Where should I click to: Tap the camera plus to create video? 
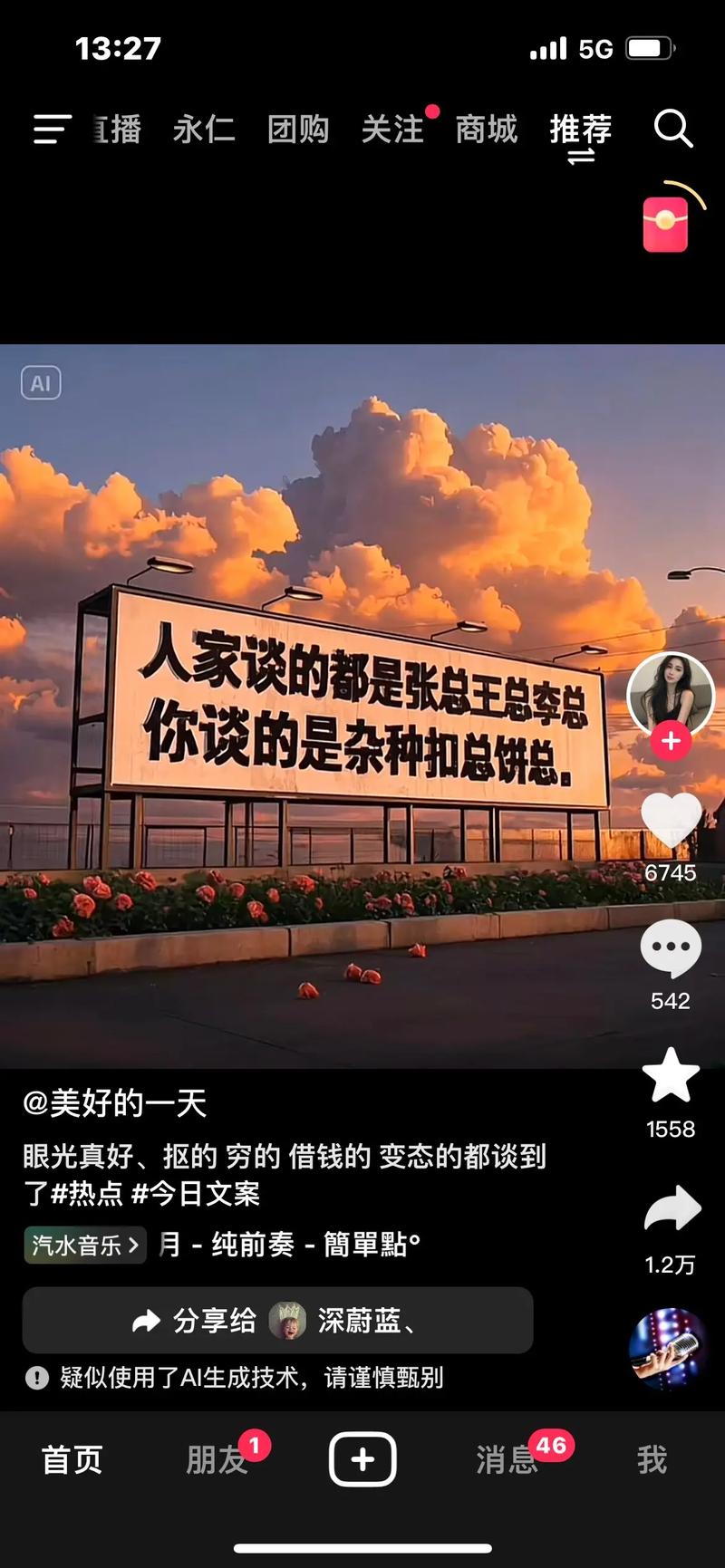(362, 1458)
